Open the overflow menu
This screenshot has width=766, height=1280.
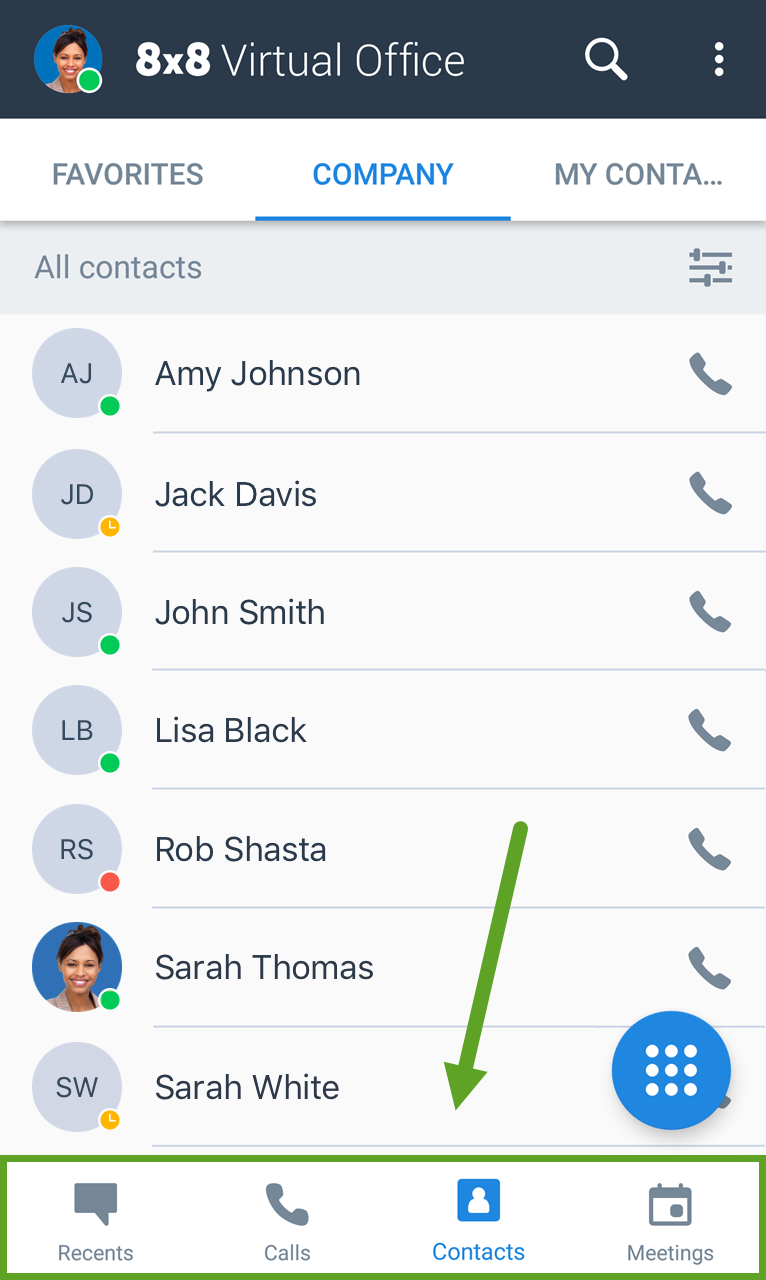point(719,60)
